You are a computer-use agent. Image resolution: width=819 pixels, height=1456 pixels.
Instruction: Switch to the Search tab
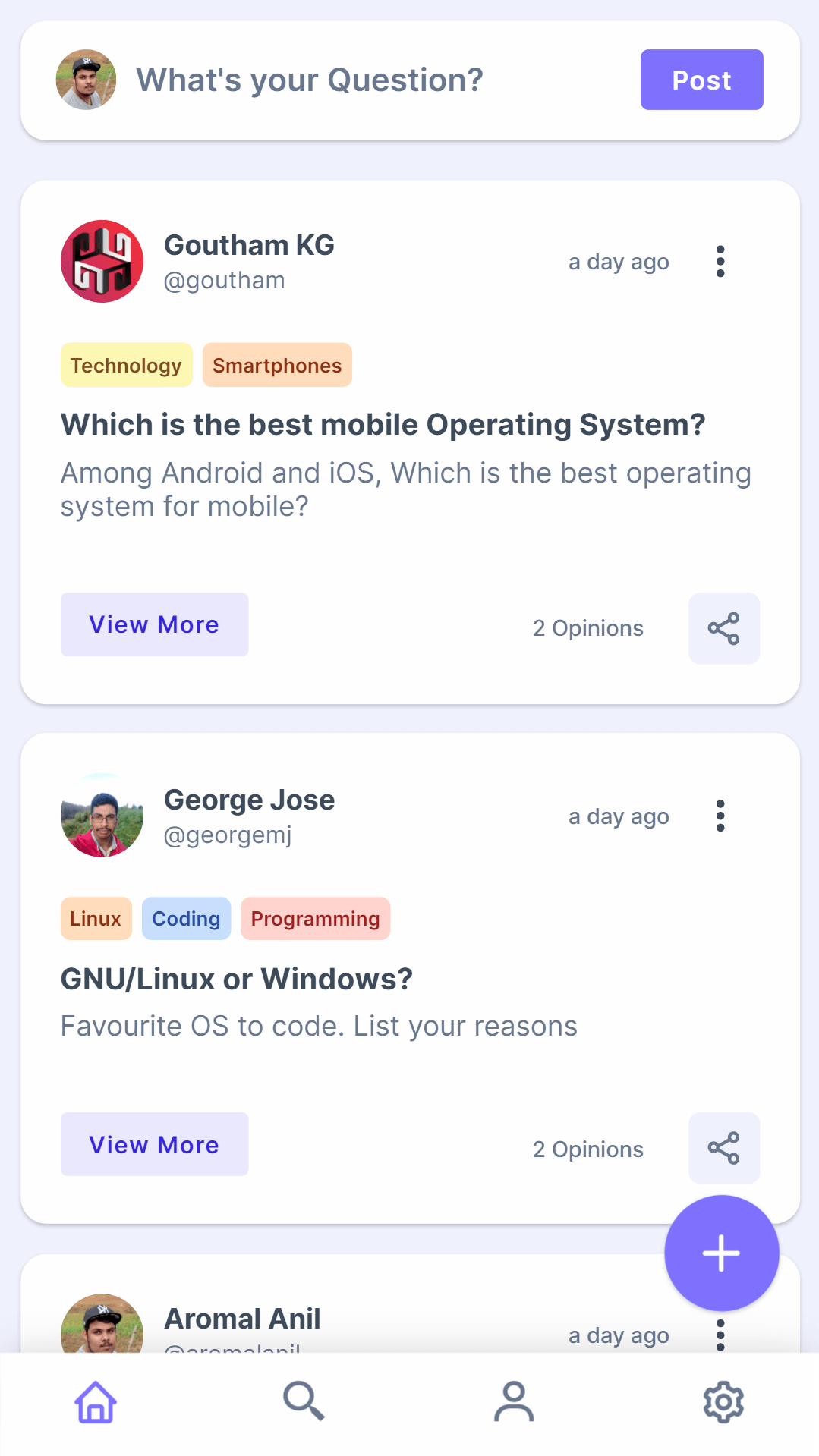pyautogui.click(x=304, y=1402)
